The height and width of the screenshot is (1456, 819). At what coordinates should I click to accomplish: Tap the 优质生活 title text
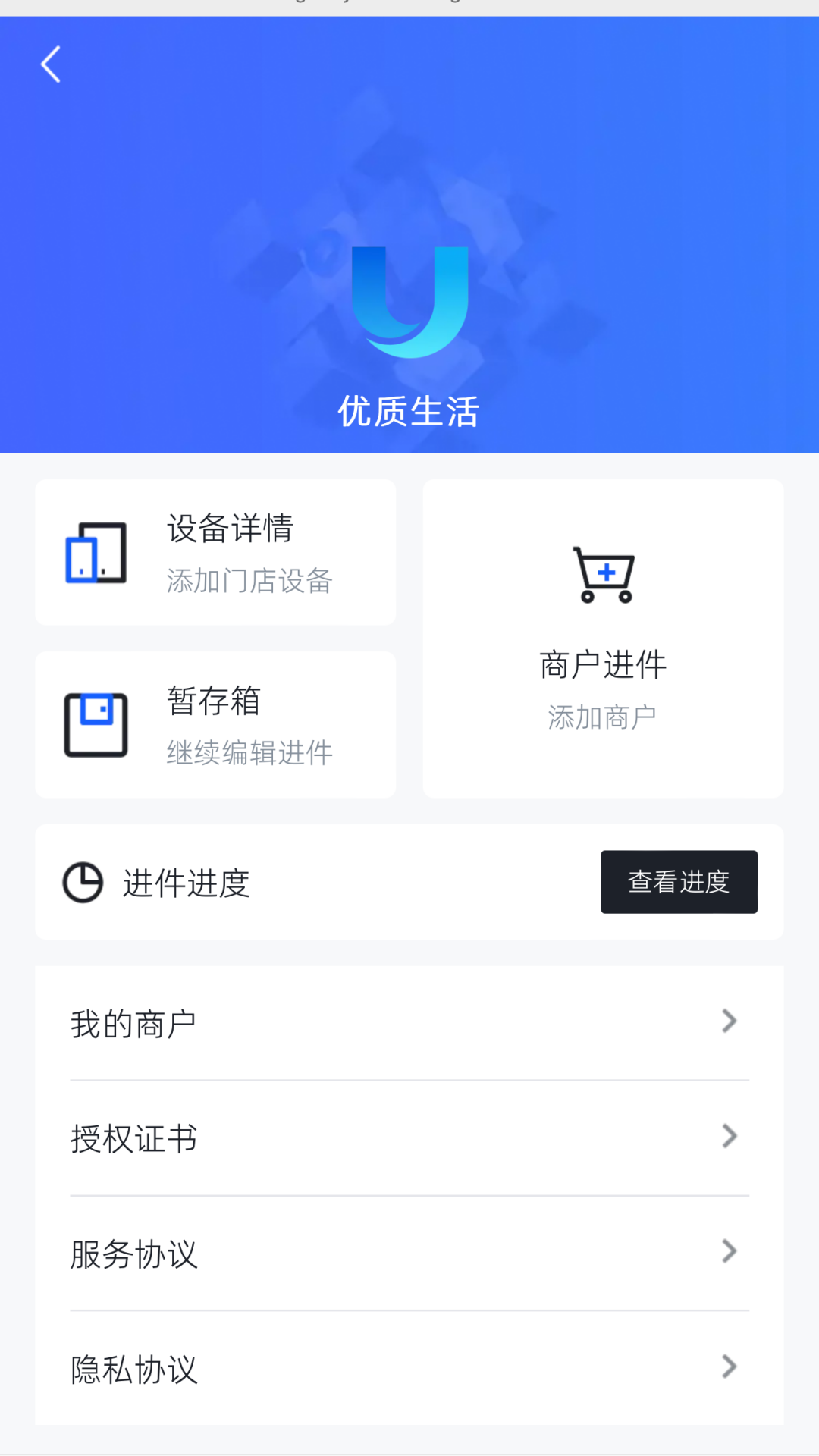409,413
